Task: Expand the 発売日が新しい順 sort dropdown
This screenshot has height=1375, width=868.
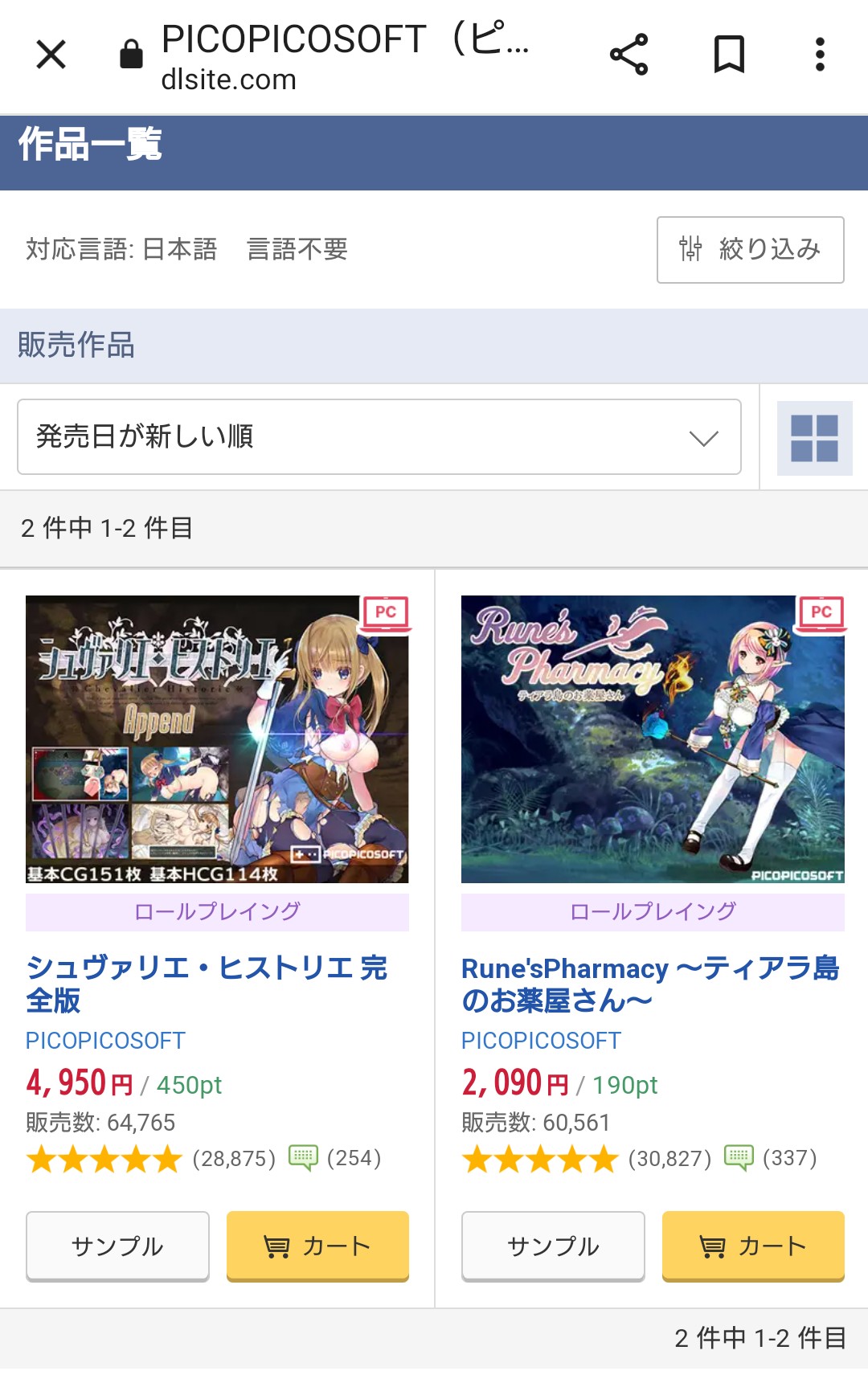Action: [379, 437]
